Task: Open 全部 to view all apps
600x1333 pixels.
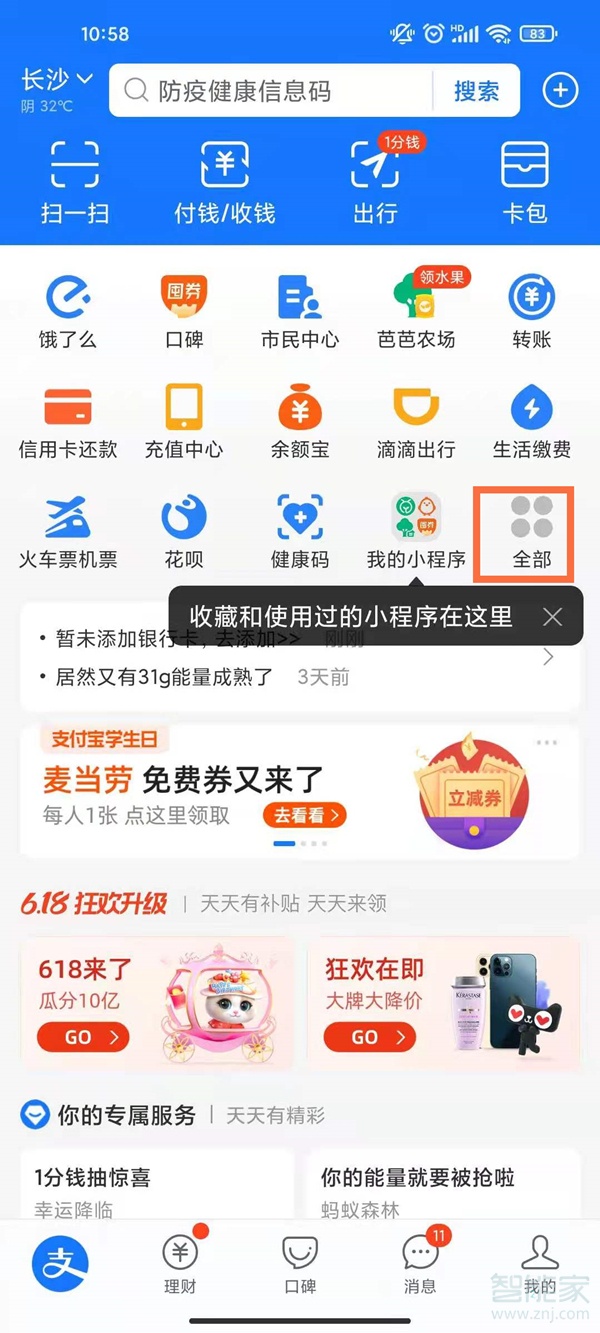Action: (532, 532)
